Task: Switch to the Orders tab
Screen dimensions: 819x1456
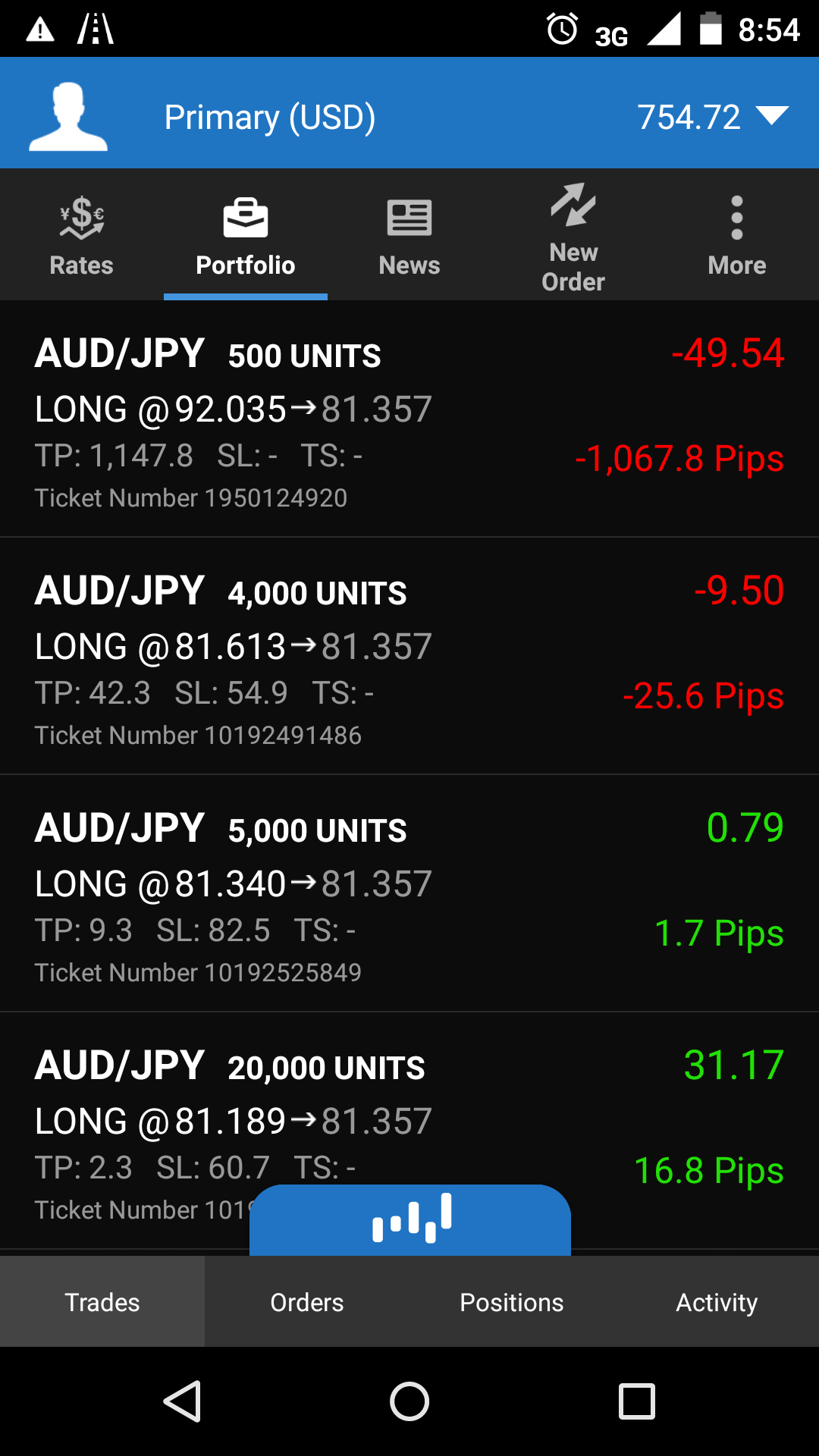Action: pyautogui.click(x=307, y=1302)
